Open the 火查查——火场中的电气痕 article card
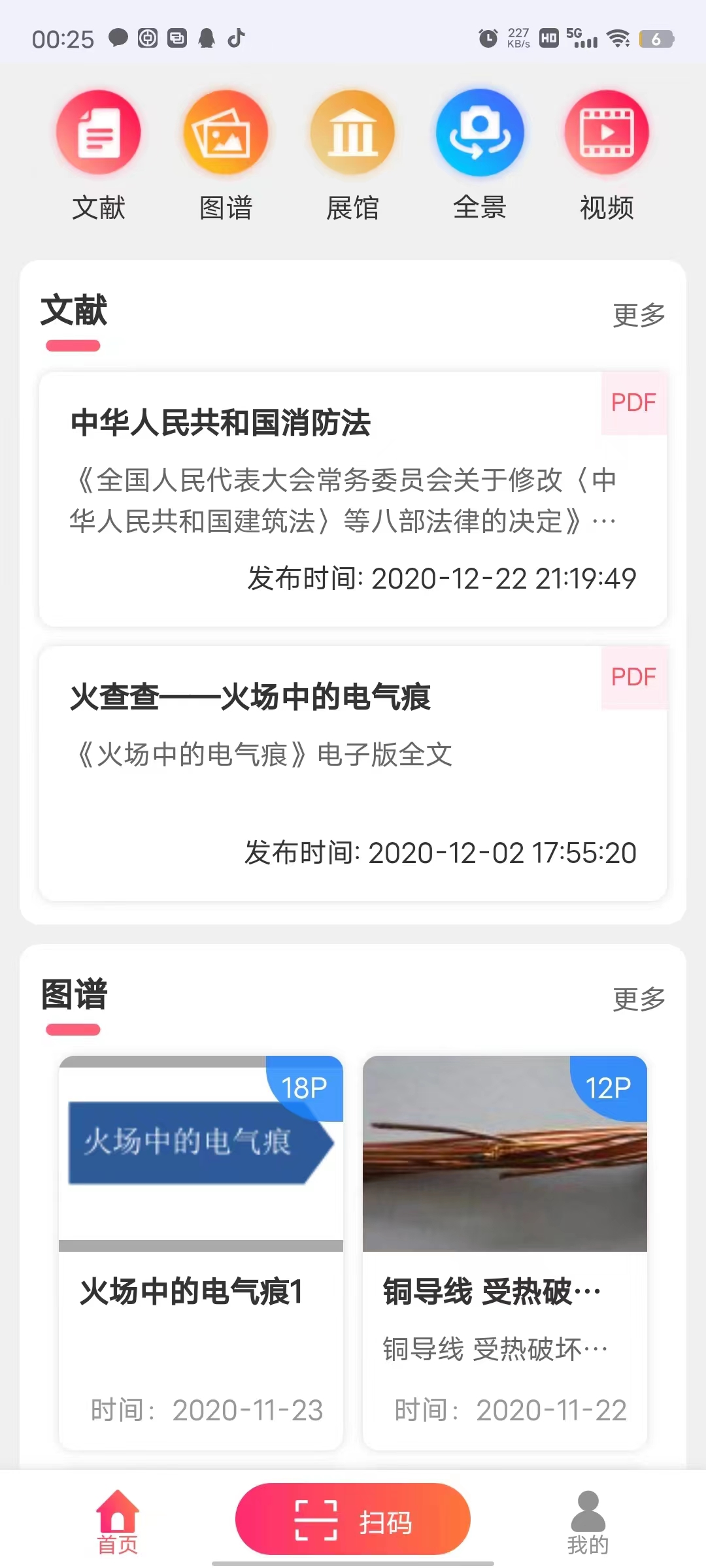Screen dimensions: 706x1568 [x=353, y=771]
